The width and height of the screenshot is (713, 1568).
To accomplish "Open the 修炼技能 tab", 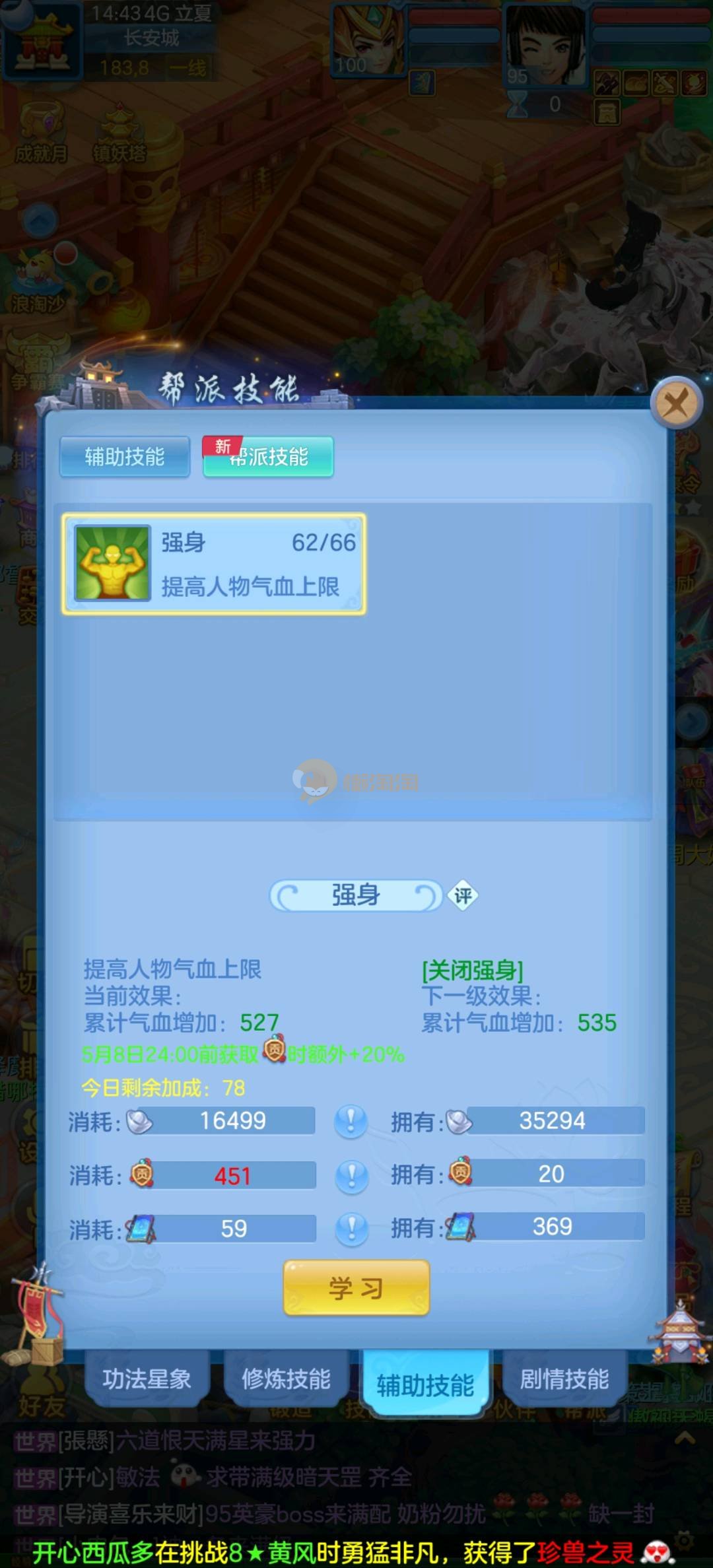I will [286, 1379].
